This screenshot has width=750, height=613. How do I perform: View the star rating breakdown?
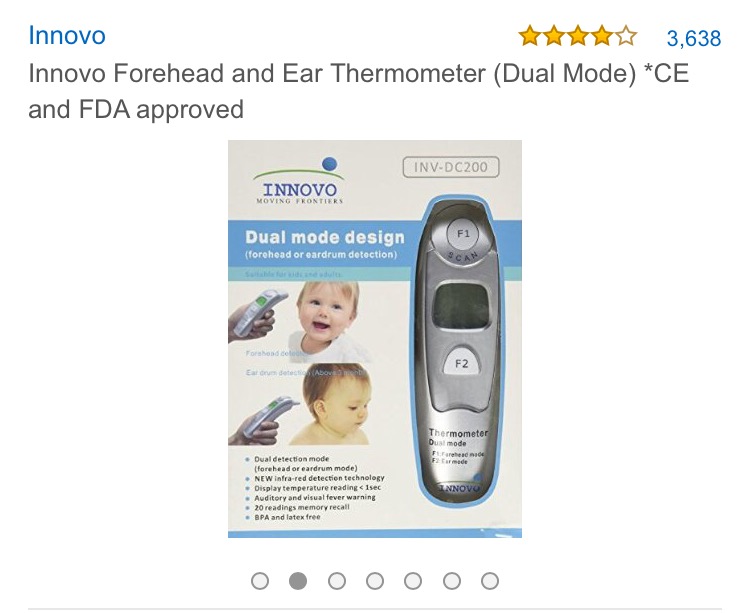click(x=577, y=38)
